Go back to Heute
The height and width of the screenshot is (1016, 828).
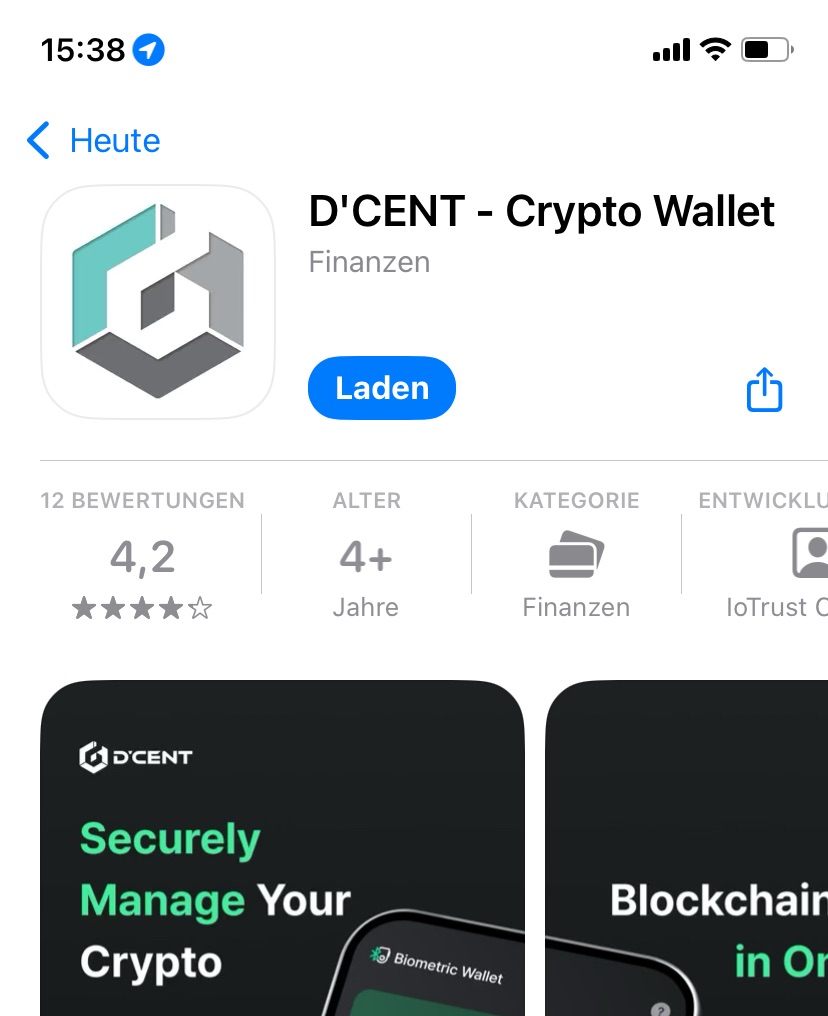click(94, 141)
